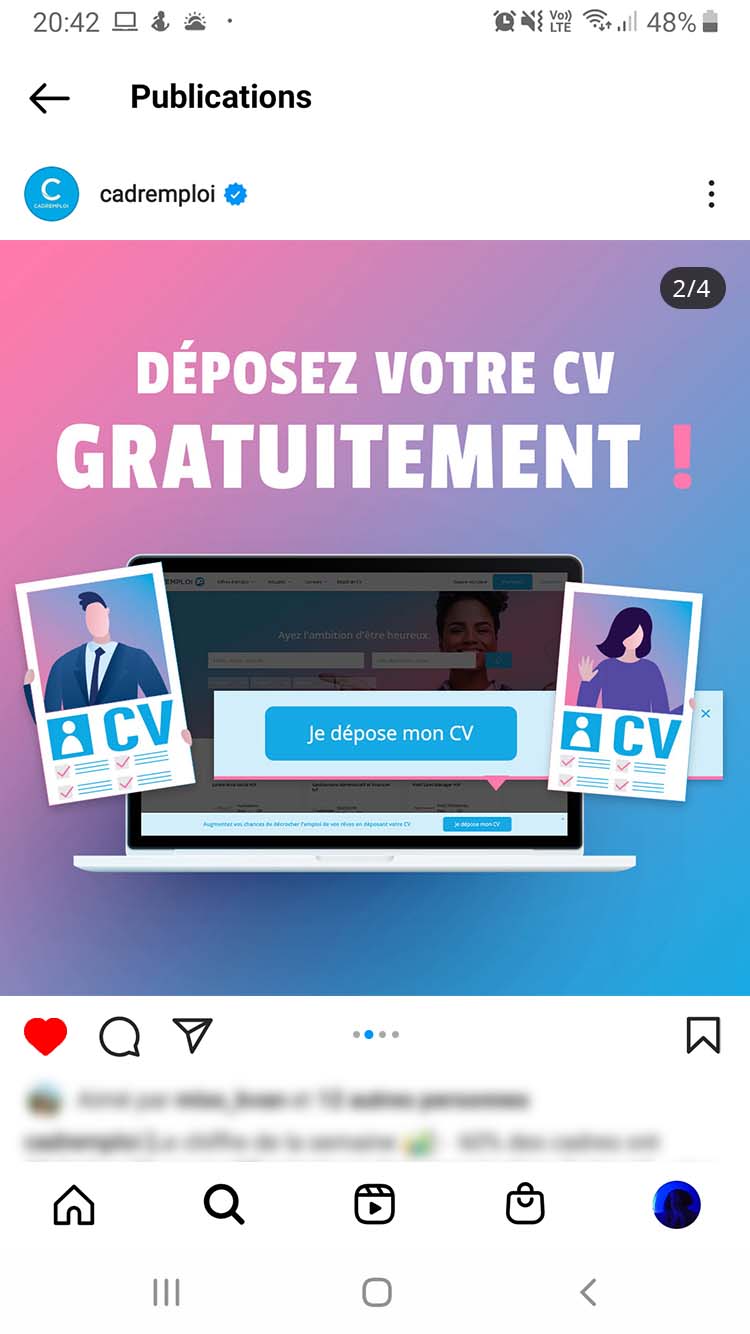Unlike the post with the heart icon
The image size is (750, 1334).
point(45,1037)
